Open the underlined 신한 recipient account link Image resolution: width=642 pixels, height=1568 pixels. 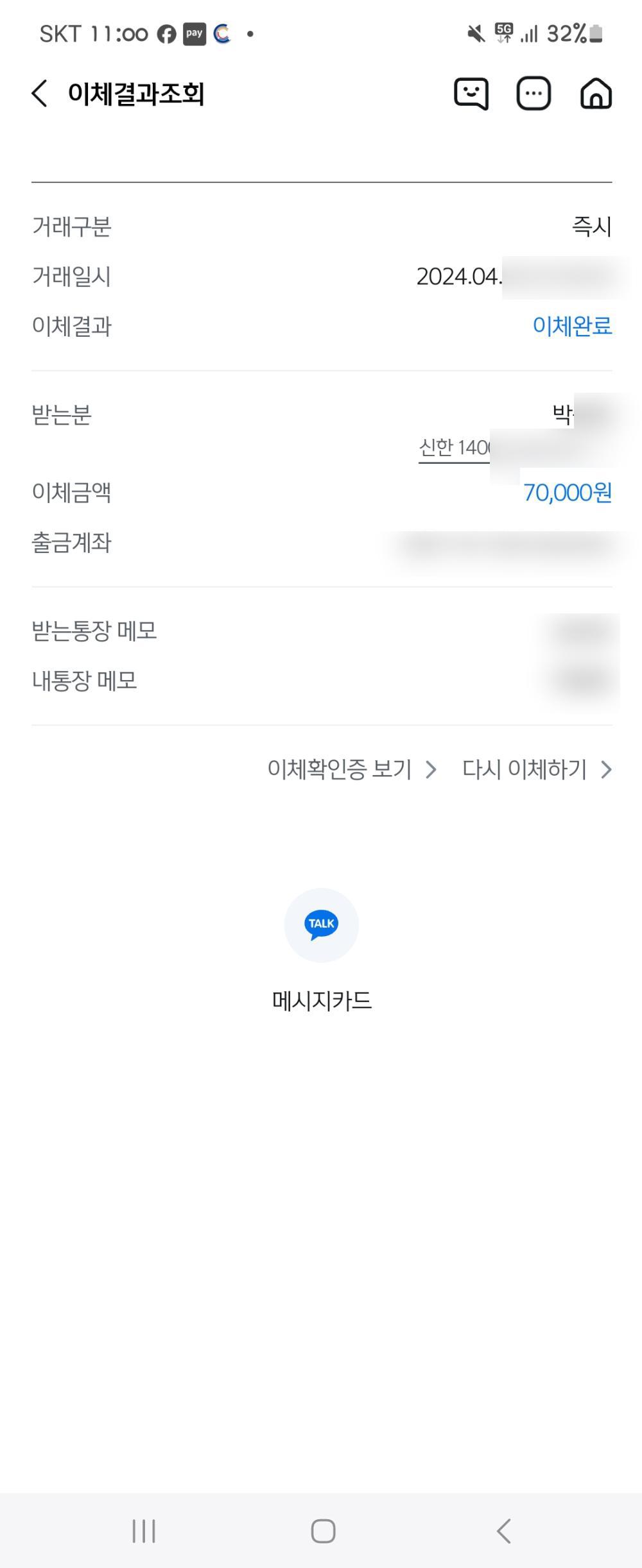(x=455, y=447)
